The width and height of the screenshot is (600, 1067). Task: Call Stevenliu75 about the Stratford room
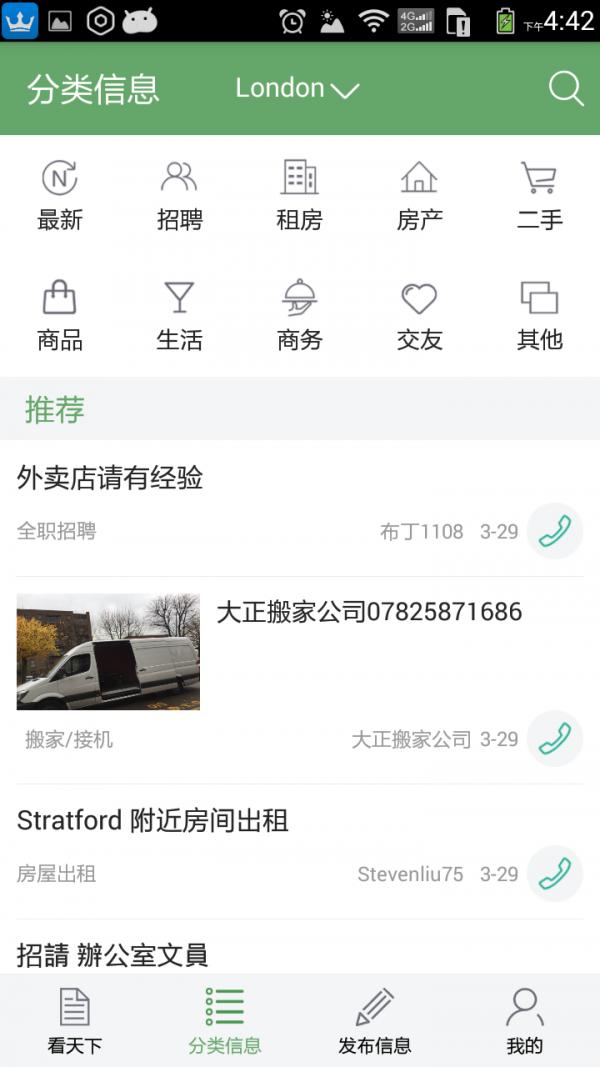[x=555, y=873]
